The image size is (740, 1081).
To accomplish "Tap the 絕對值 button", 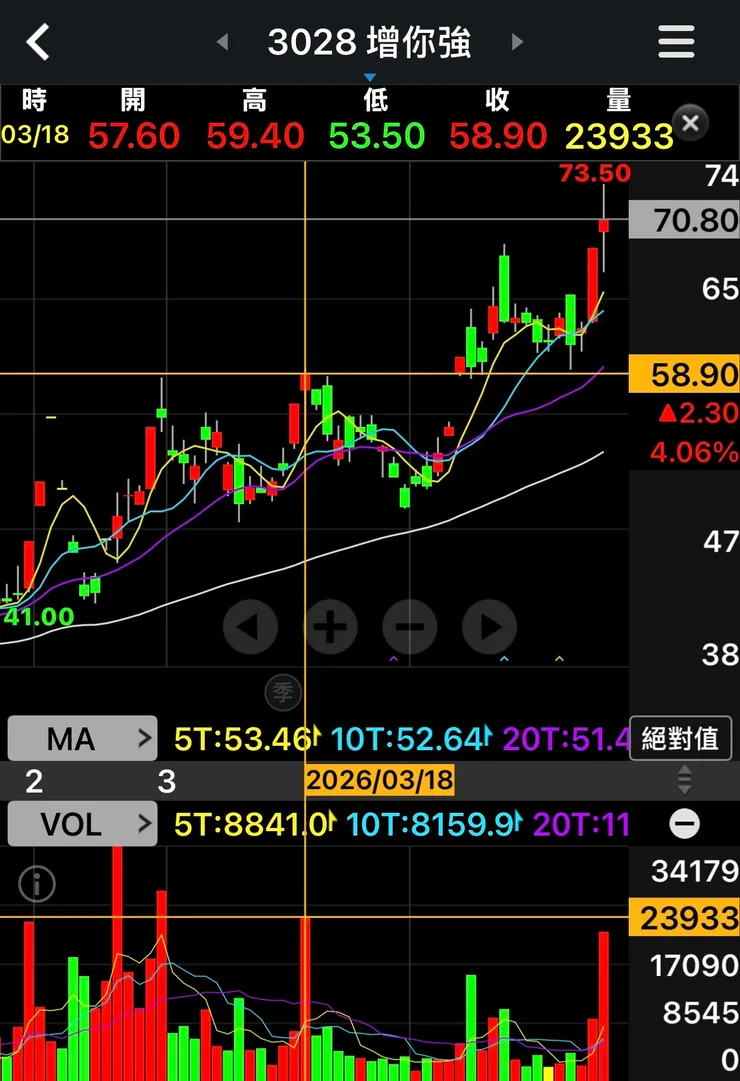I will click(680, 739).
